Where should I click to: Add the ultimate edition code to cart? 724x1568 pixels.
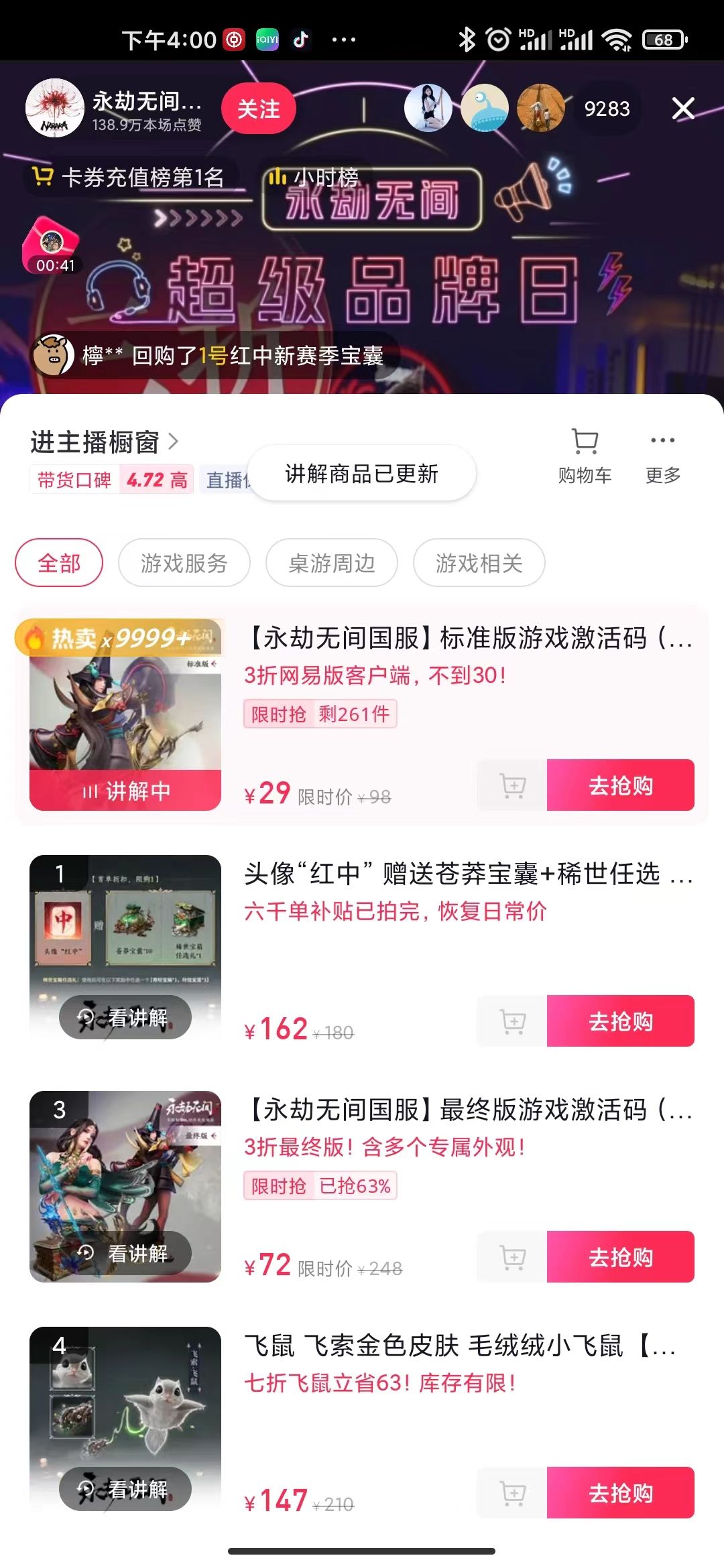[514, 1258]
